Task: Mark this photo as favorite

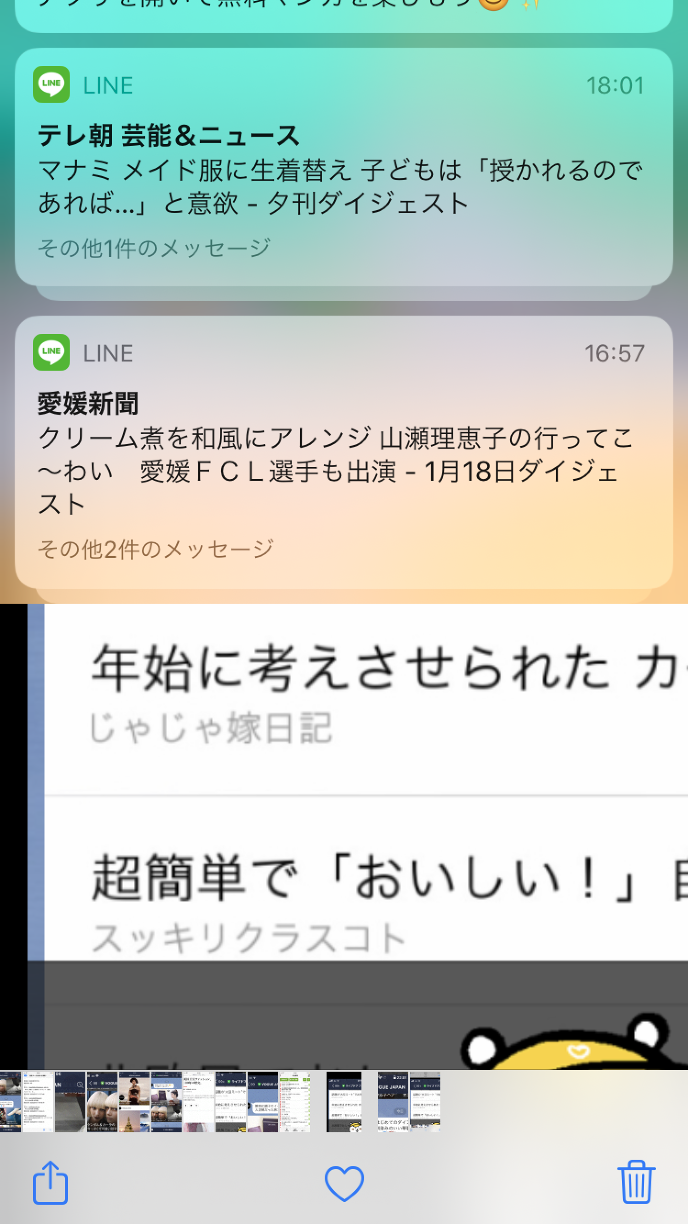Action: click(x=344, y=1184)
